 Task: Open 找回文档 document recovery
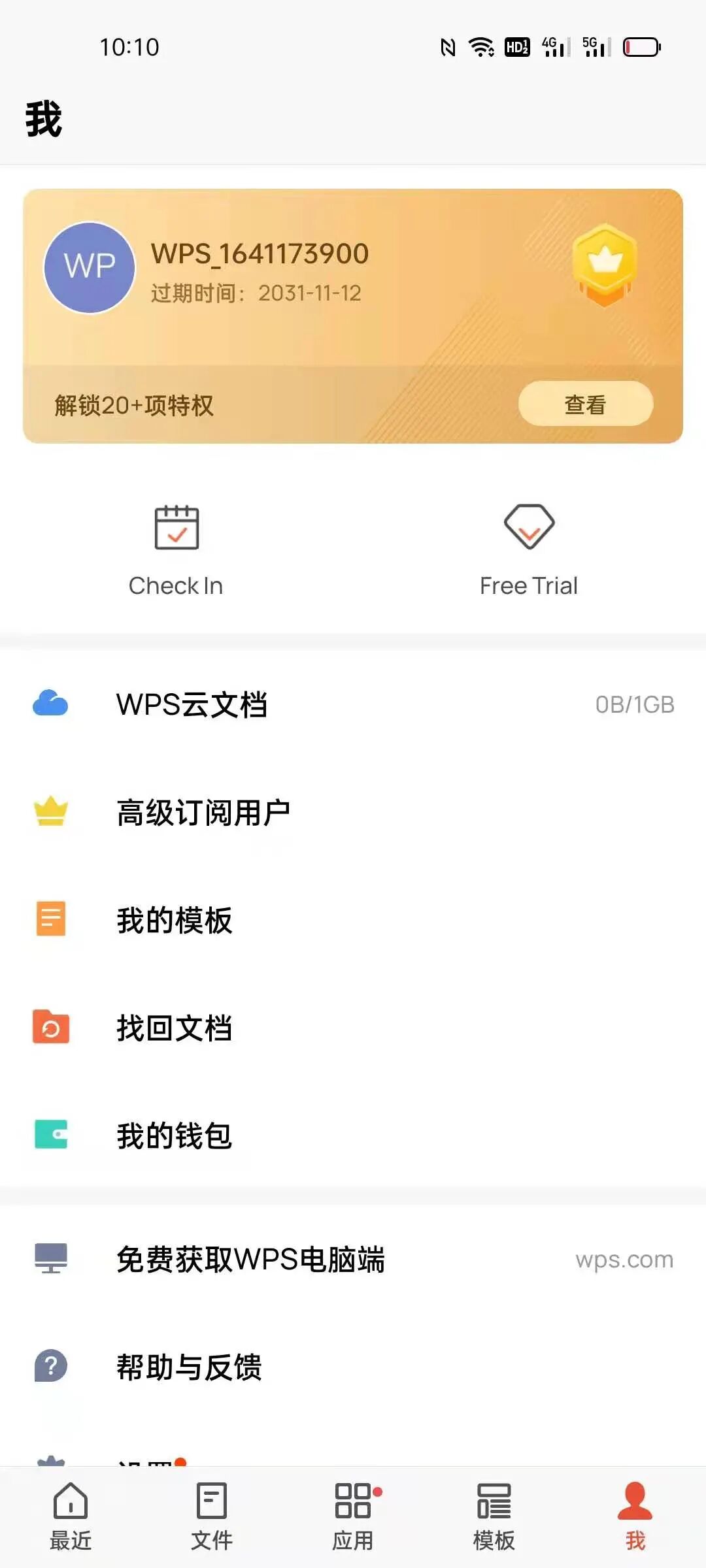click(x=353, y=1028)
